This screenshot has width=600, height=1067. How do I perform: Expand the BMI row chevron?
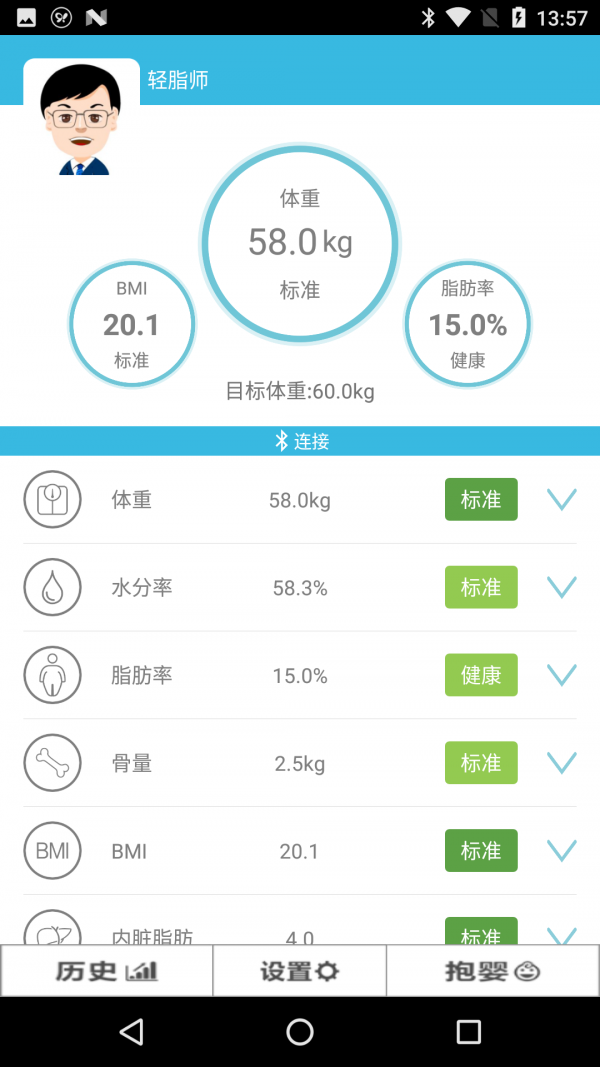[562, 851]
